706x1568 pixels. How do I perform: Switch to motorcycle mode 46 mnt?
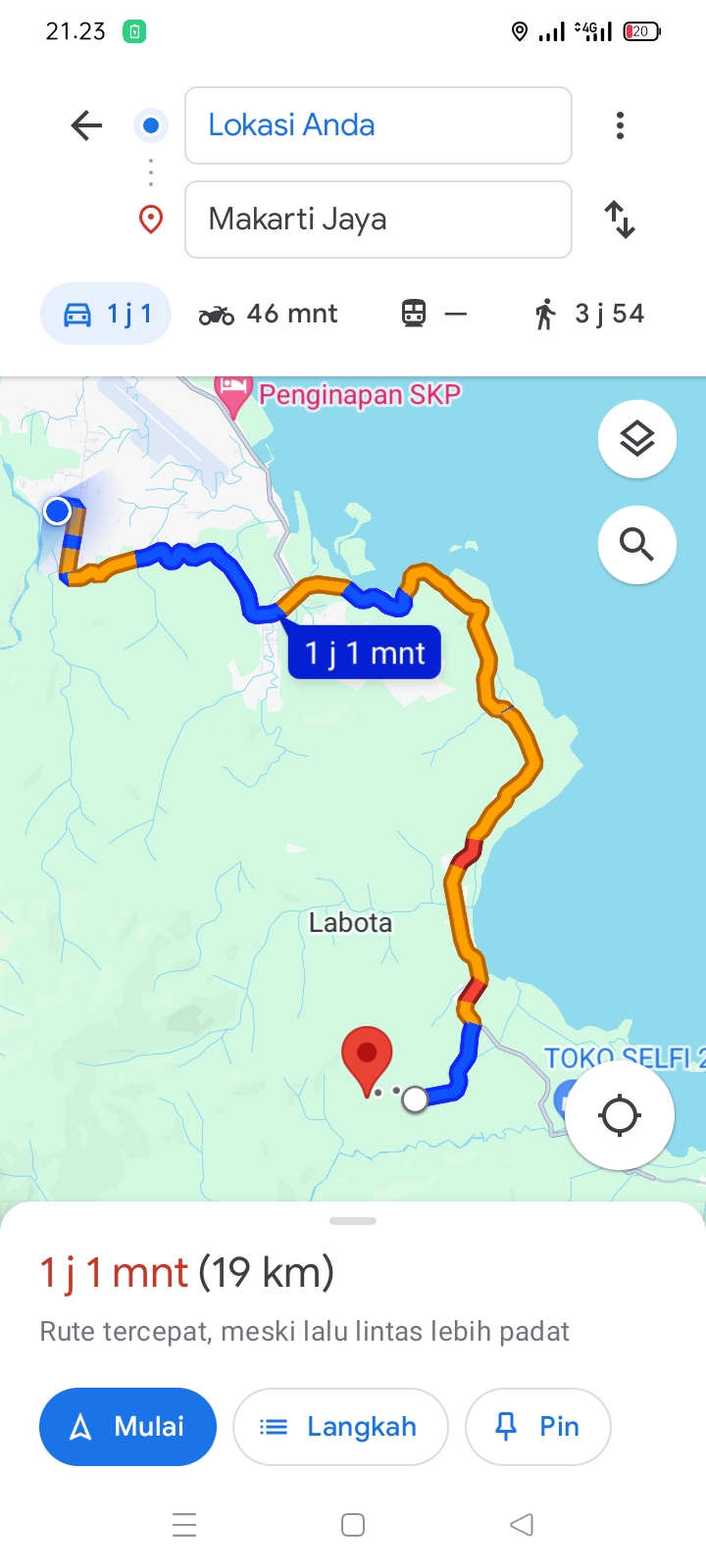(x=268, y=314)
